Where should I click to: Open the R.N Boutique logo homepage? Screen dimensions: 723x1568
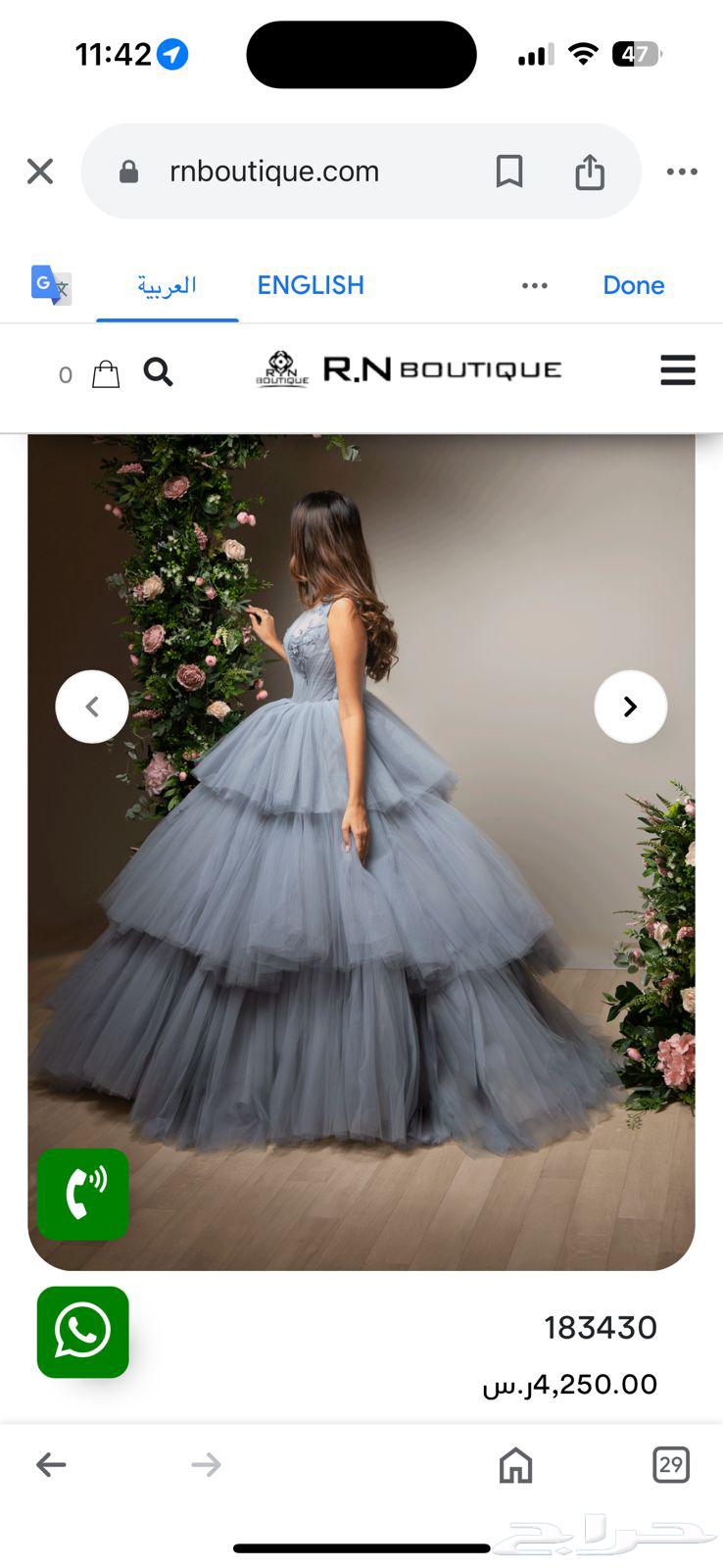(x=409, y=370)
